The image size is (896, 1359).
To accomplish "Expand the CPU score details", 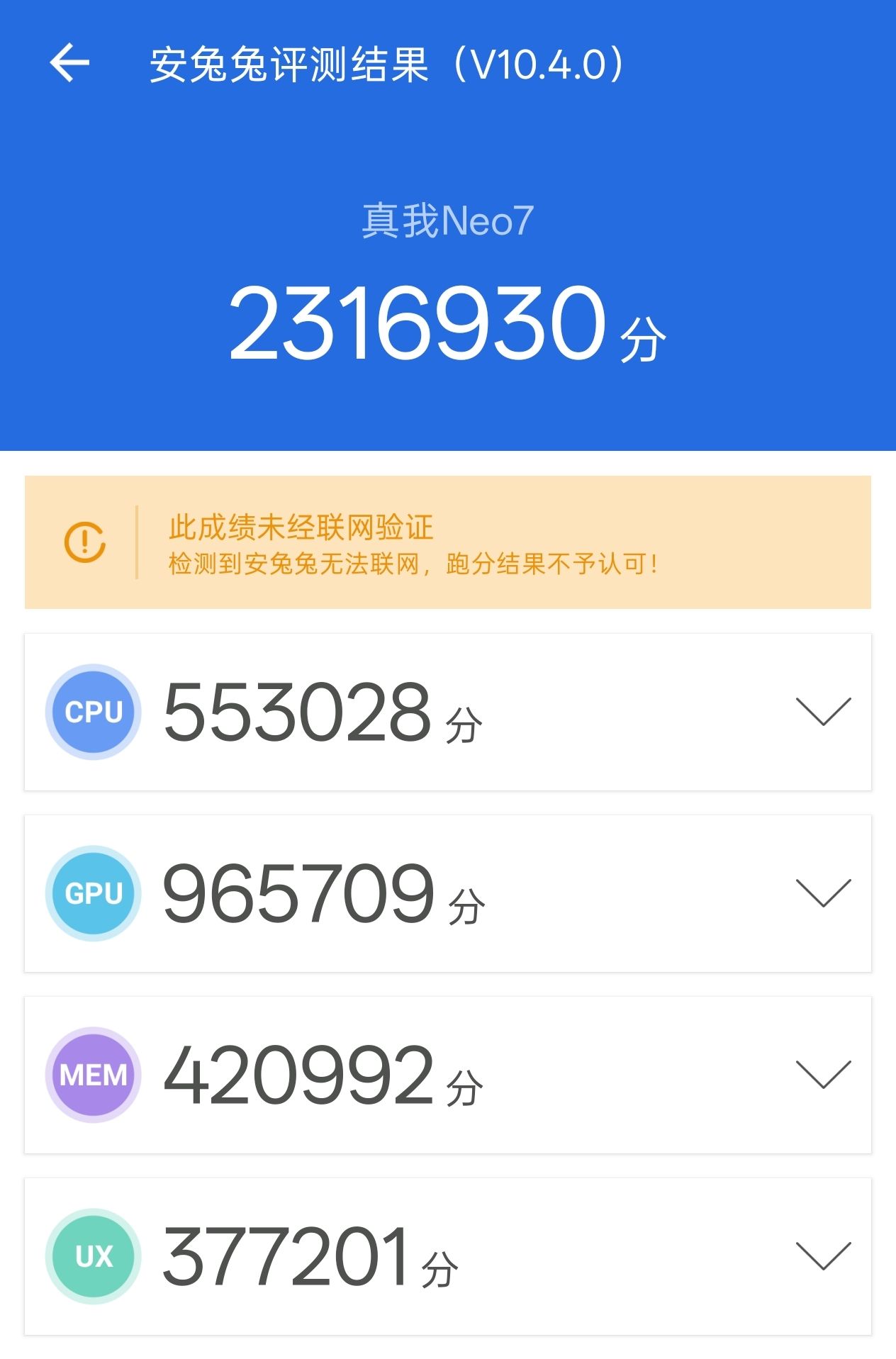I will (822, 712).
